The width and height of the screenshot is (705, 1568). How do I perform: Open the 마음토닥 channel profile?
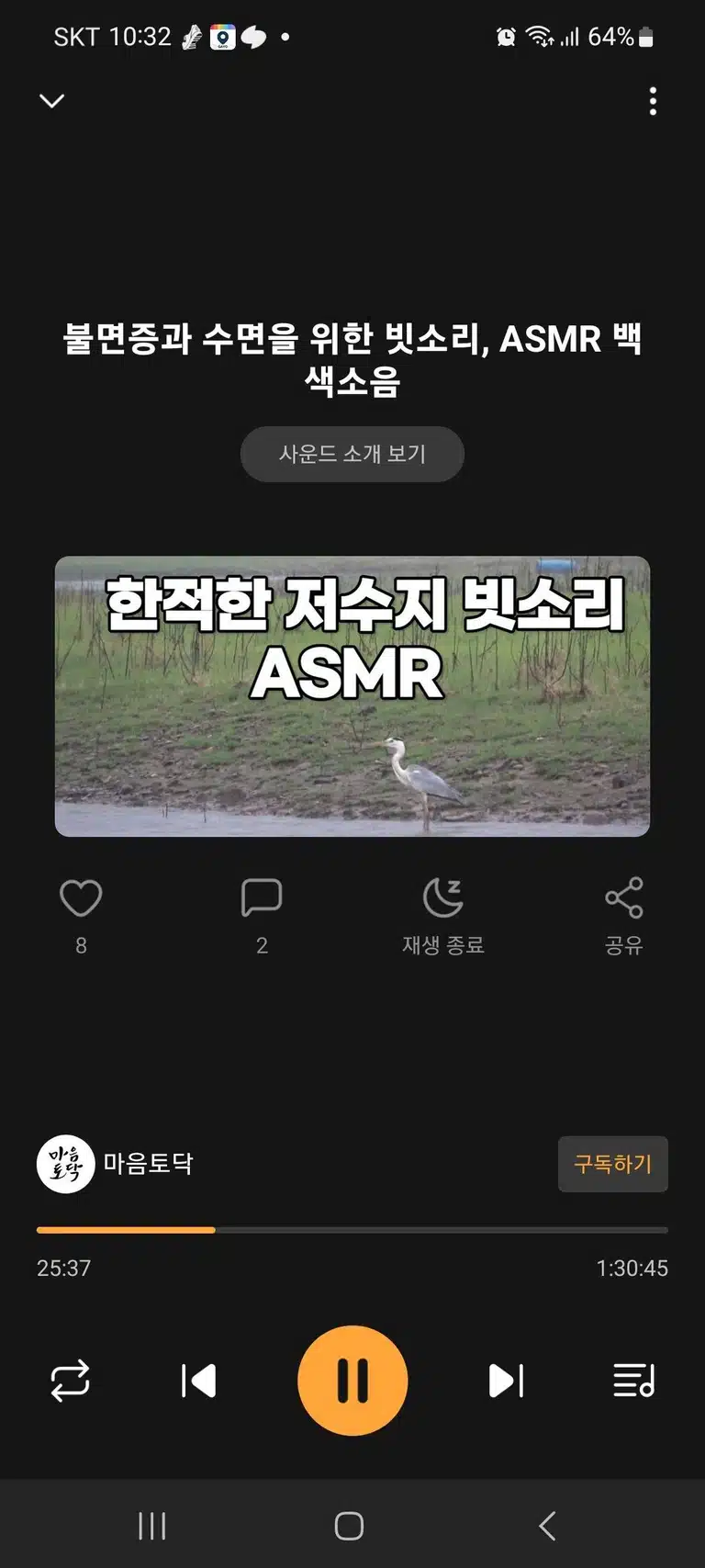[x=116, y=1164]
